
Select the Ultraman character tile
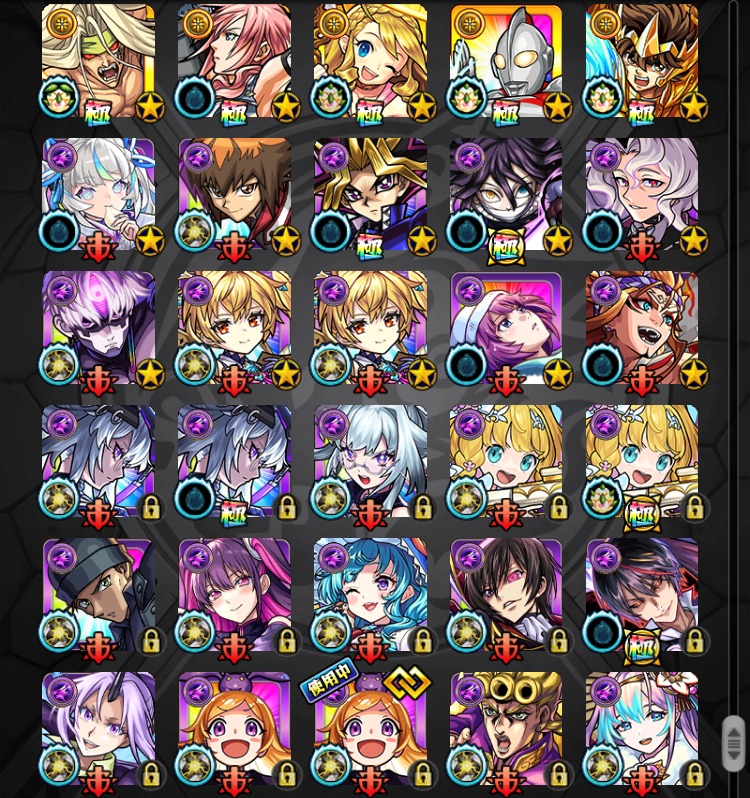click(x=506, y=62)
